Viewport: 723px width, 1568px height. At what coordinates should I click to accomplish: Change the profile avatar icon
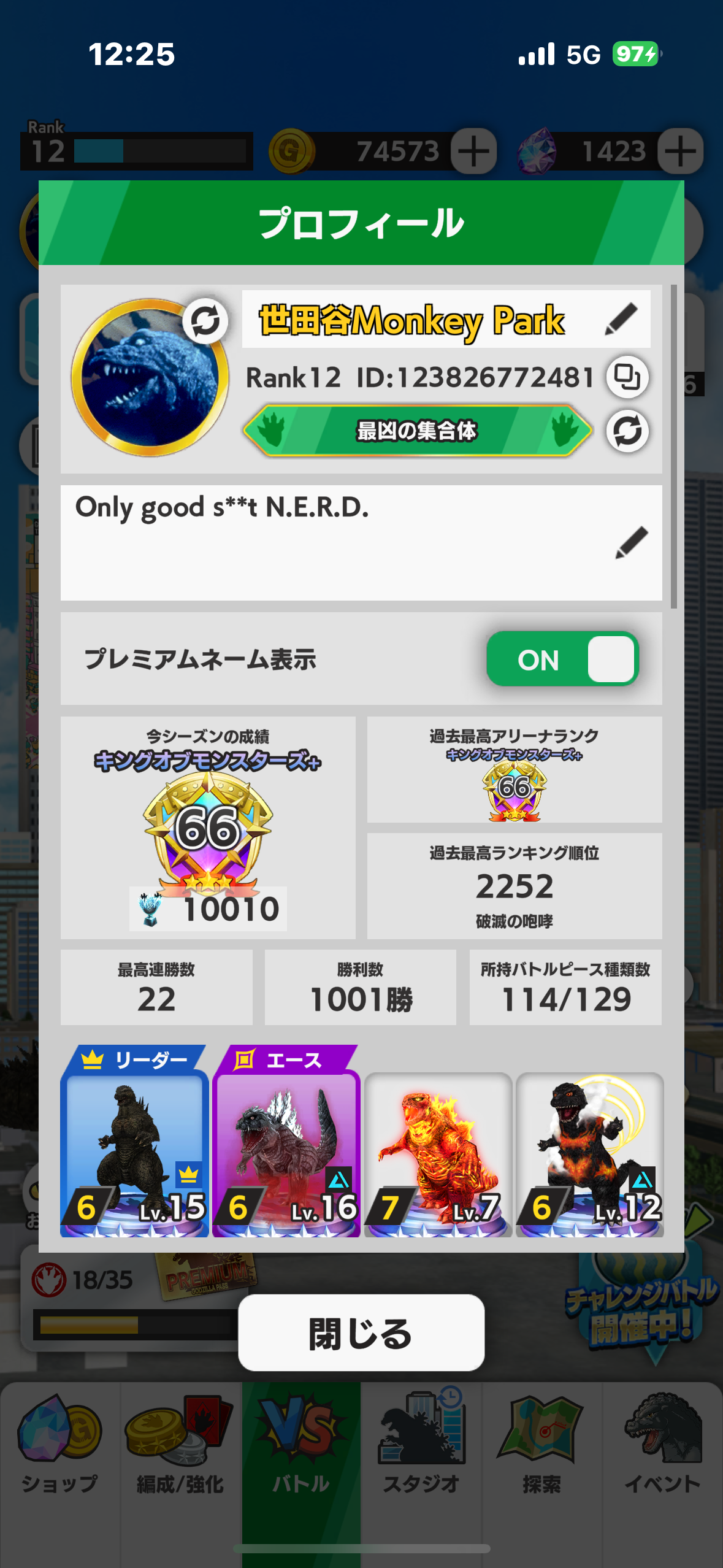(x=205, y=321)
